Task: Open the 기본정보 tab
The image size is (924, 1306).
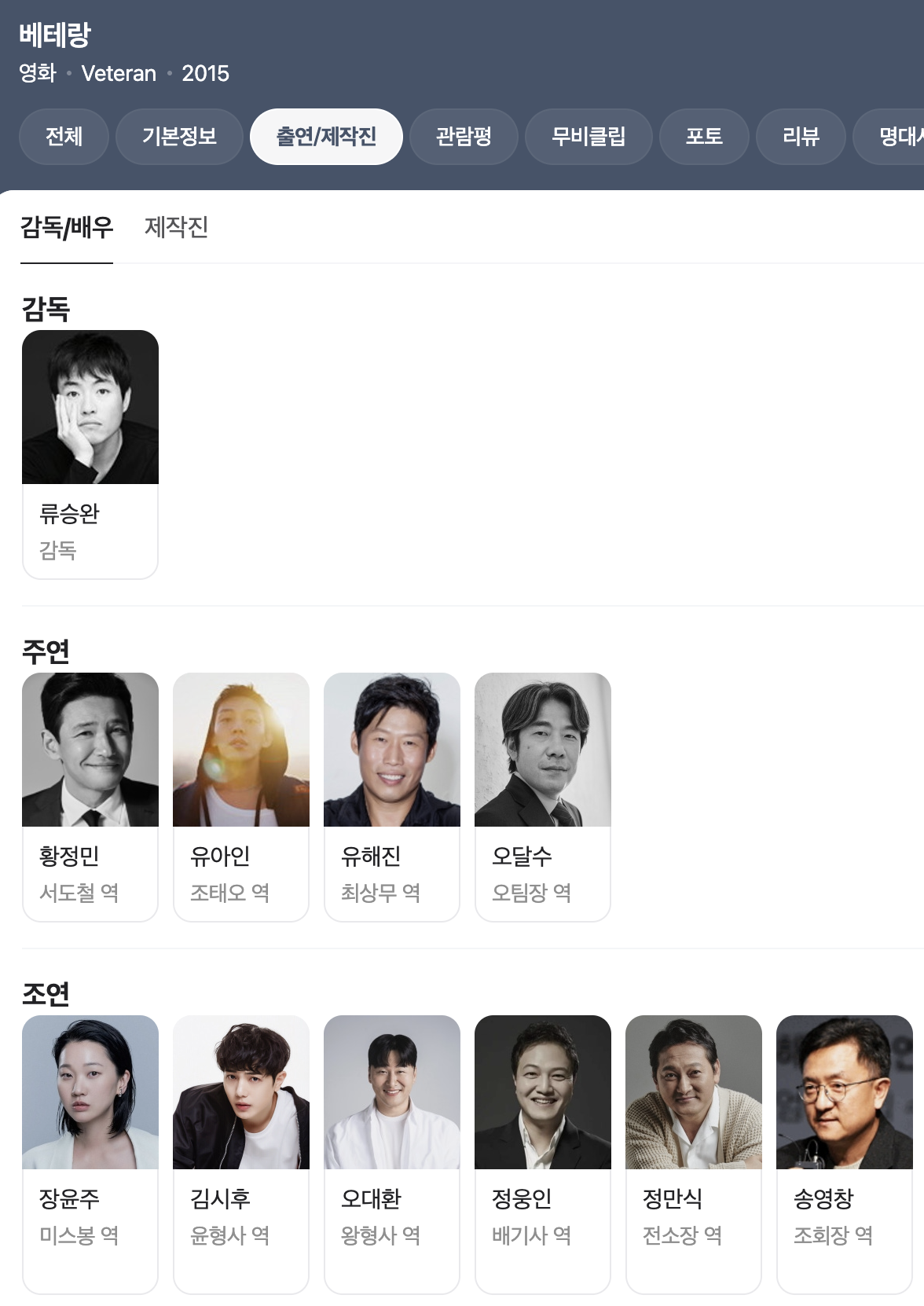Action: pyautogui.click(x=179, y=137)
